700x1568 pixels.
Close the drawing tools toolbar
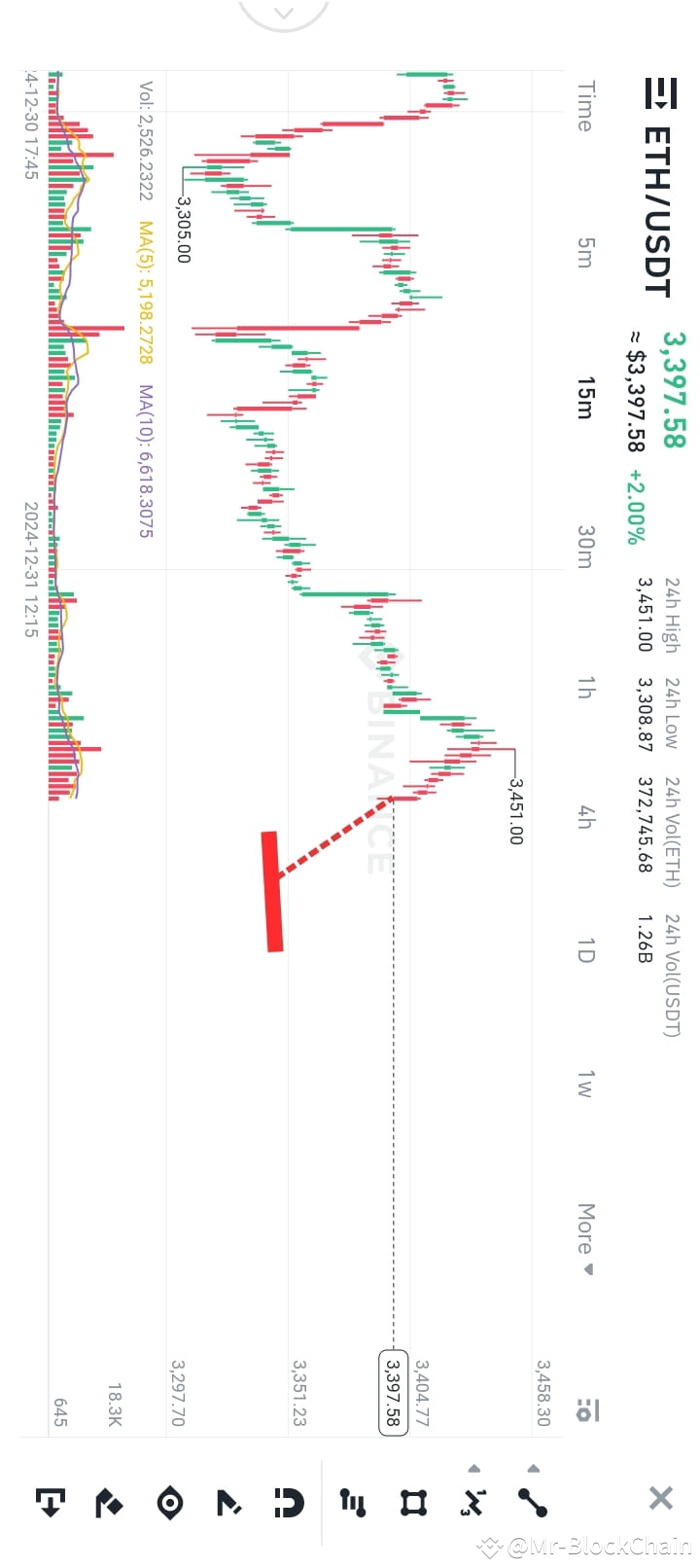[661, 1498]
